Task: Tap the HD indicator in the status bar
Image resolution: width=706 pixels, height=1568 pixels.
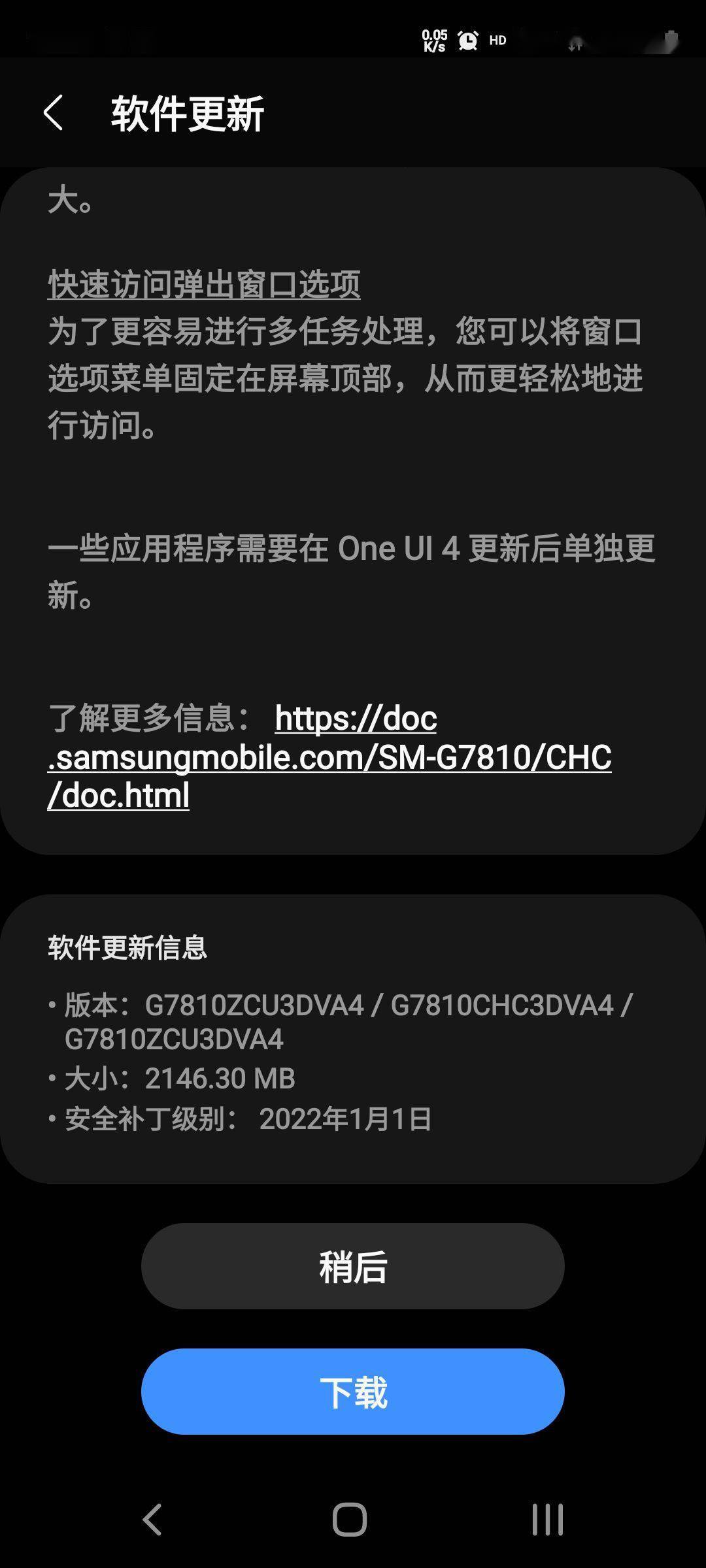Action: point(497,41)
